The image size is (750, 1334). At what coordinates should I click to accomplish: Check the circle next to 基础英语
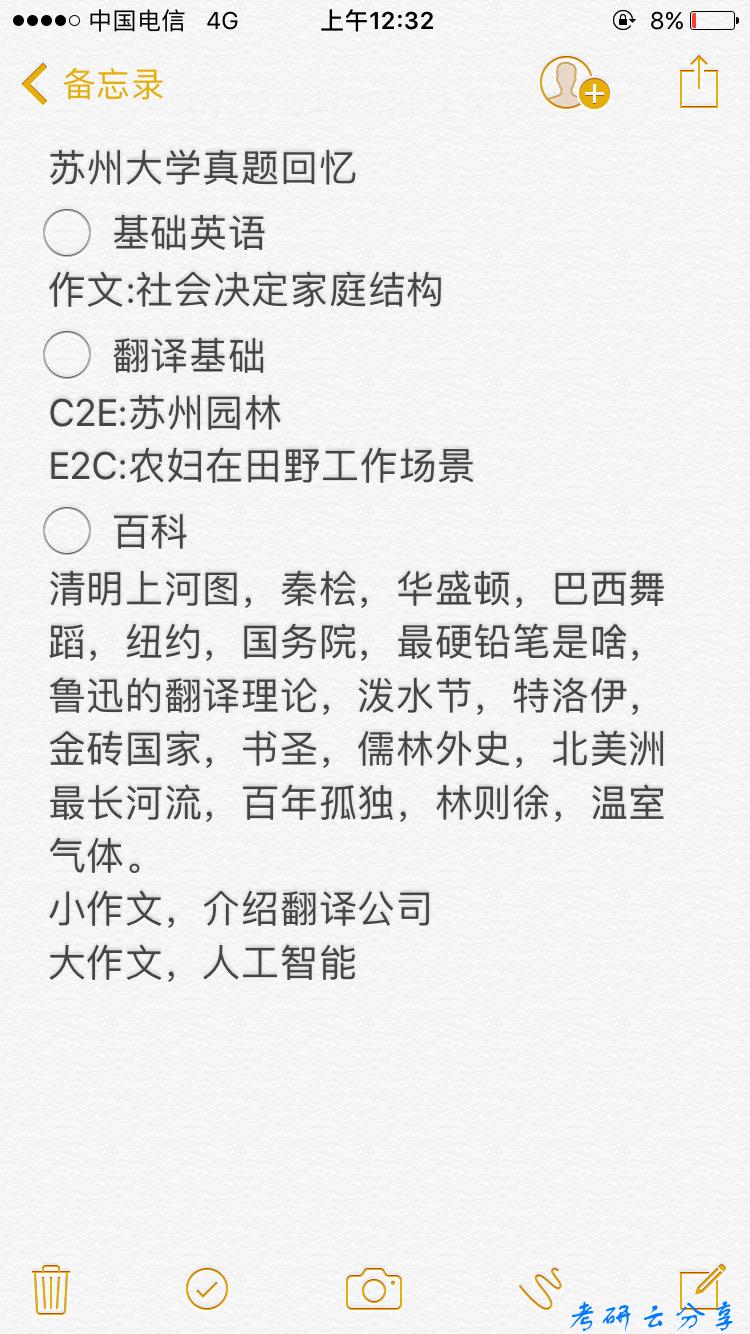pyautogui.click(x=66, y=233)
